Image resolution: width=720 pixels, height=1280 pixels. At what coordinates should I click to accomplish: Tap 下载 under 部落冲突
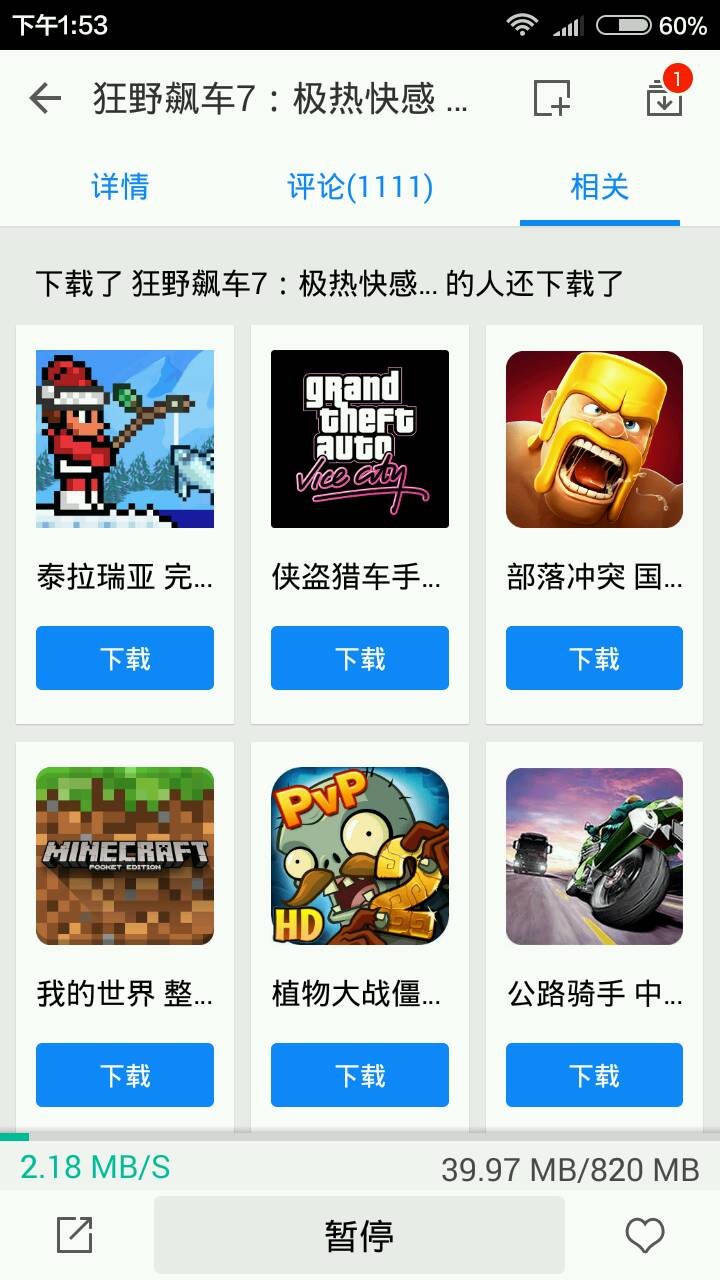tap(594, 658)
